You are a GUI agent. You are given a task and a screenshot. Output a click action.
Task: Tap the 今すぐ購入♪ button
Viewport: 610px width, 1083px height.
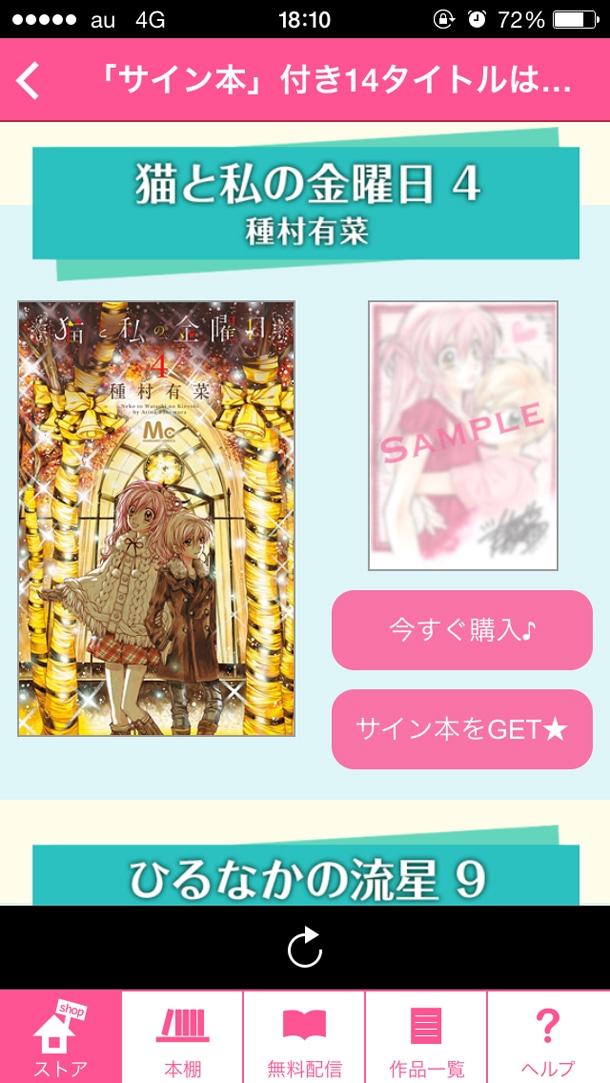[x=462, y=630]
